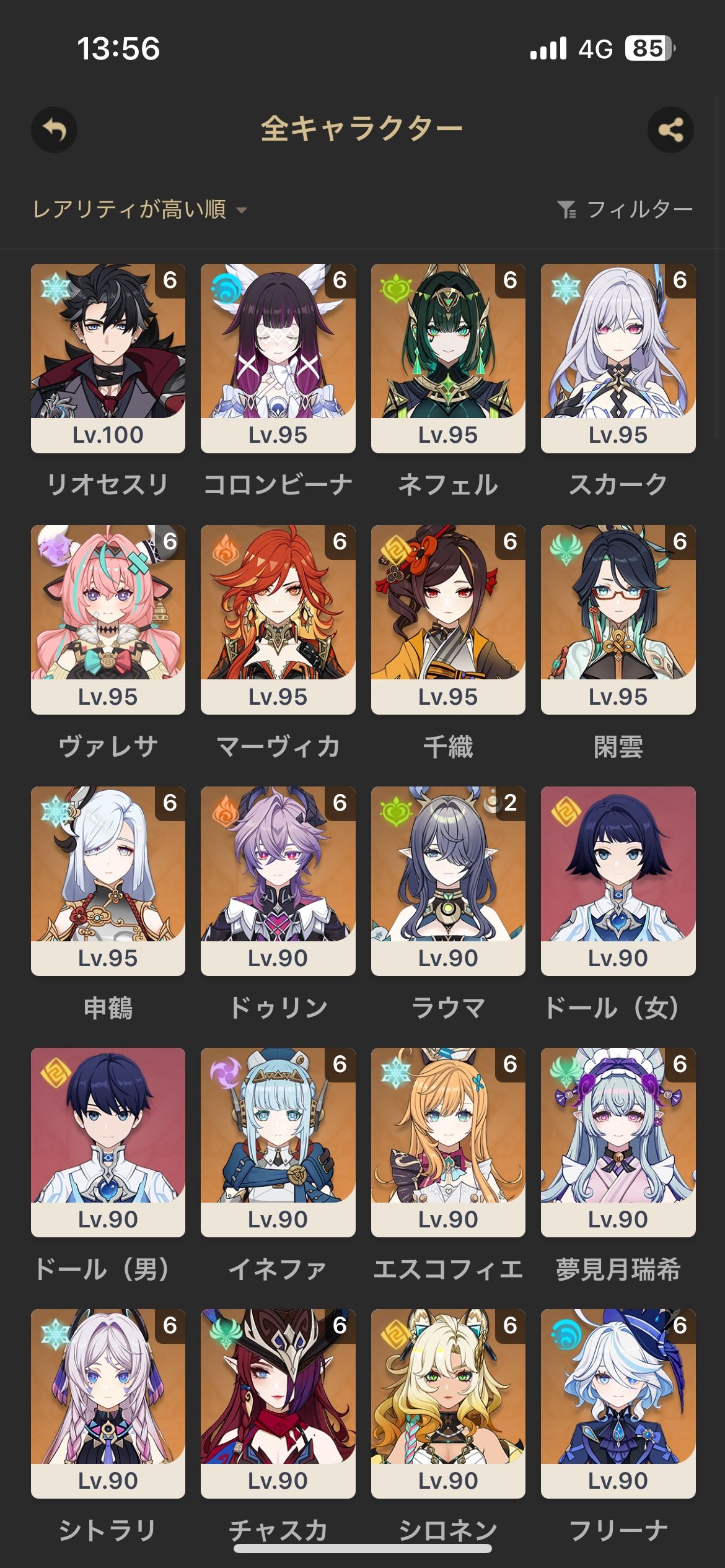Open ドール（女） character card

pyautogui.click(x=618, y=881)
